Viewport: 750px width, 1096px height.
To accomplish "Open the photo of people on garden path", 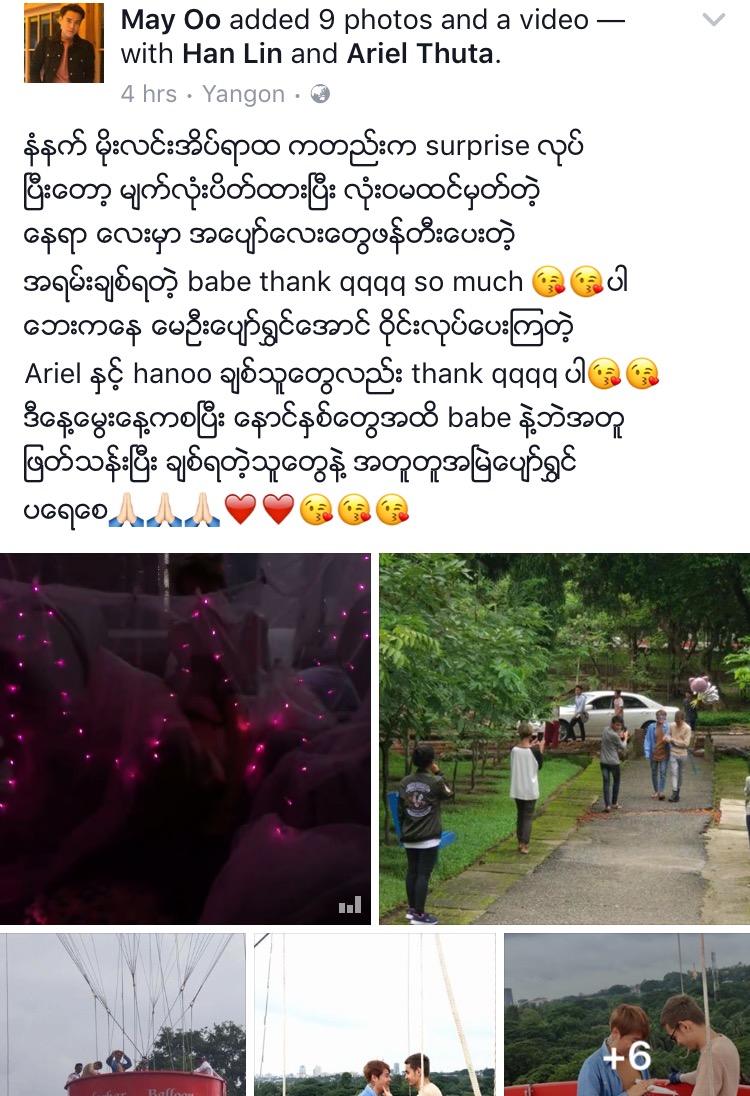I will (564, 738).
